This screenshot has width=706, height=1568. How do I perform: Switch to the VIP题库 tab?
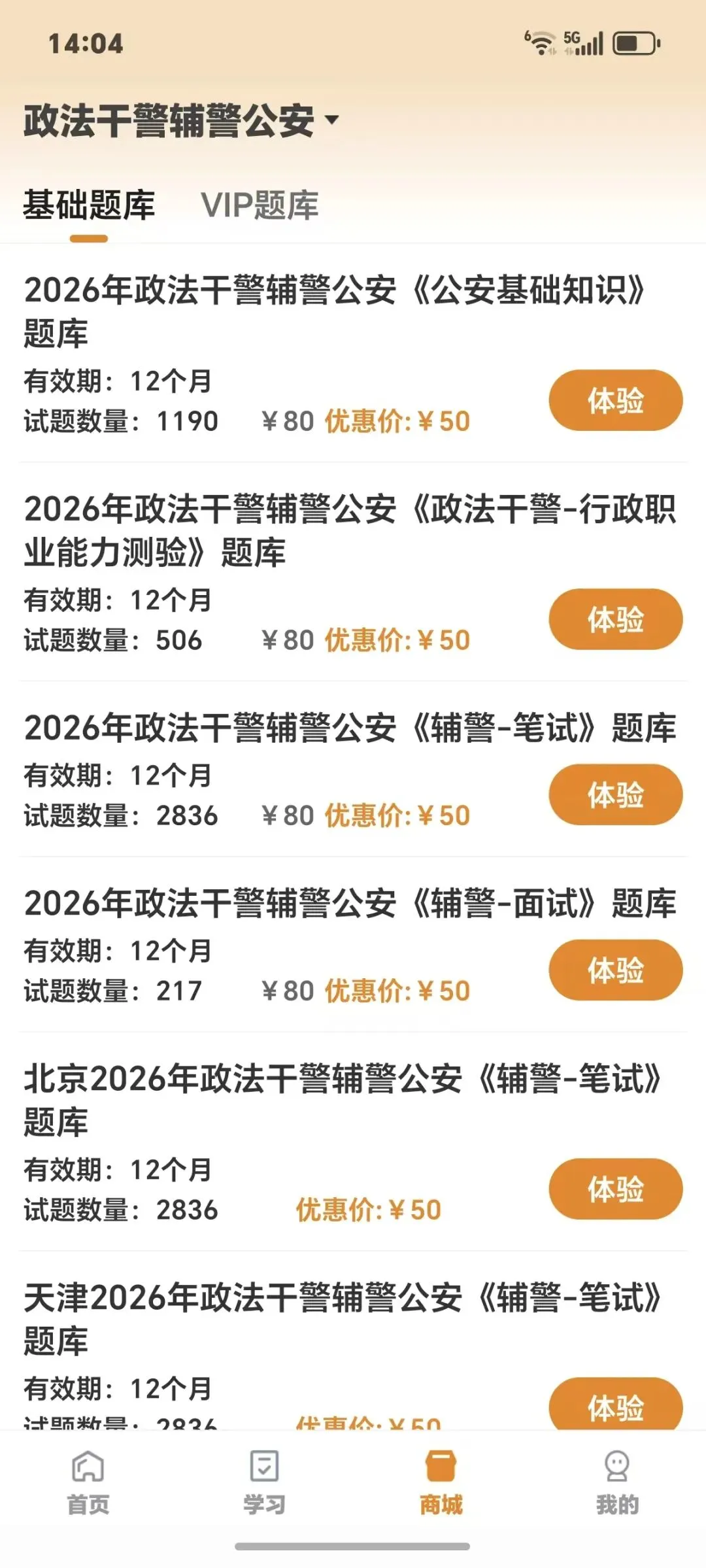(260, 205)
